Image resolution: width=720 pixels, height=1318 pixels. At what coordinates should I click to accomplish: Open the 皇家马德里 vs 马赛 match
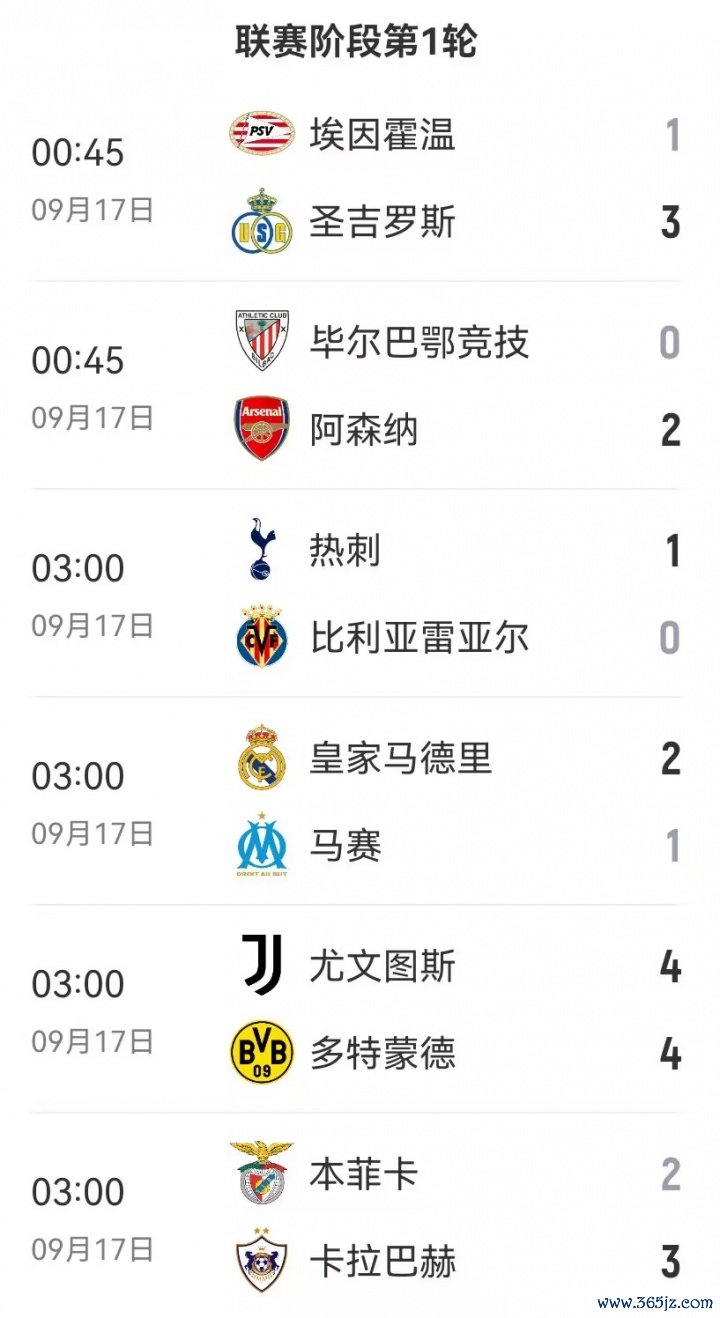tap(360, 802)
